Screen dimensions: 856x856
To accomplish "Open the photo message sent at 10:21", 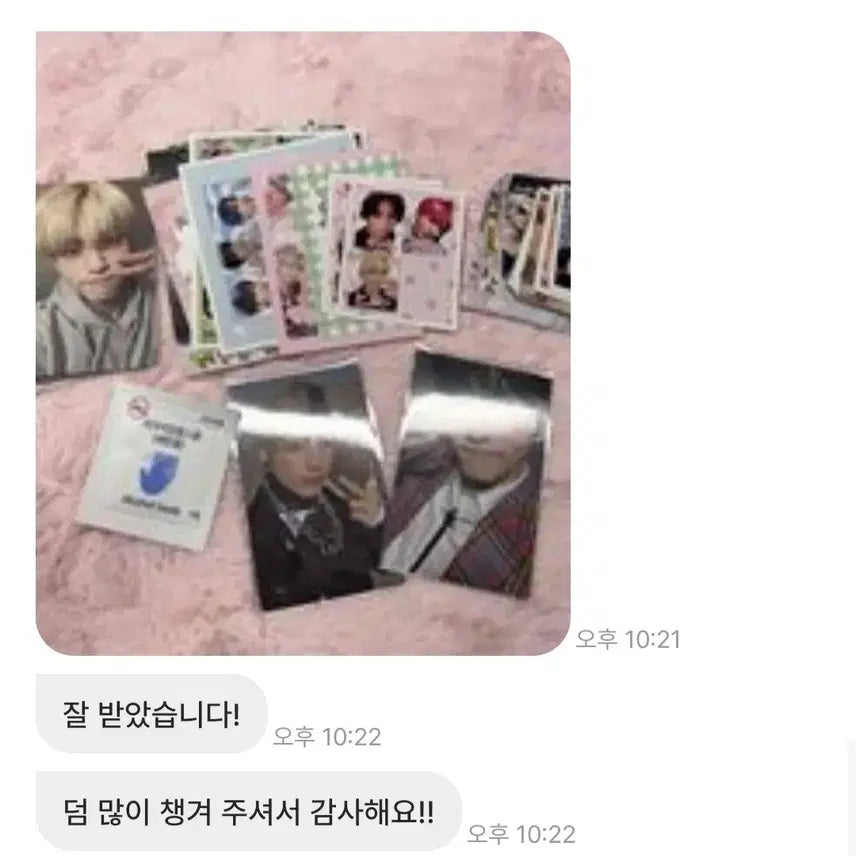I will coord(302,343).
